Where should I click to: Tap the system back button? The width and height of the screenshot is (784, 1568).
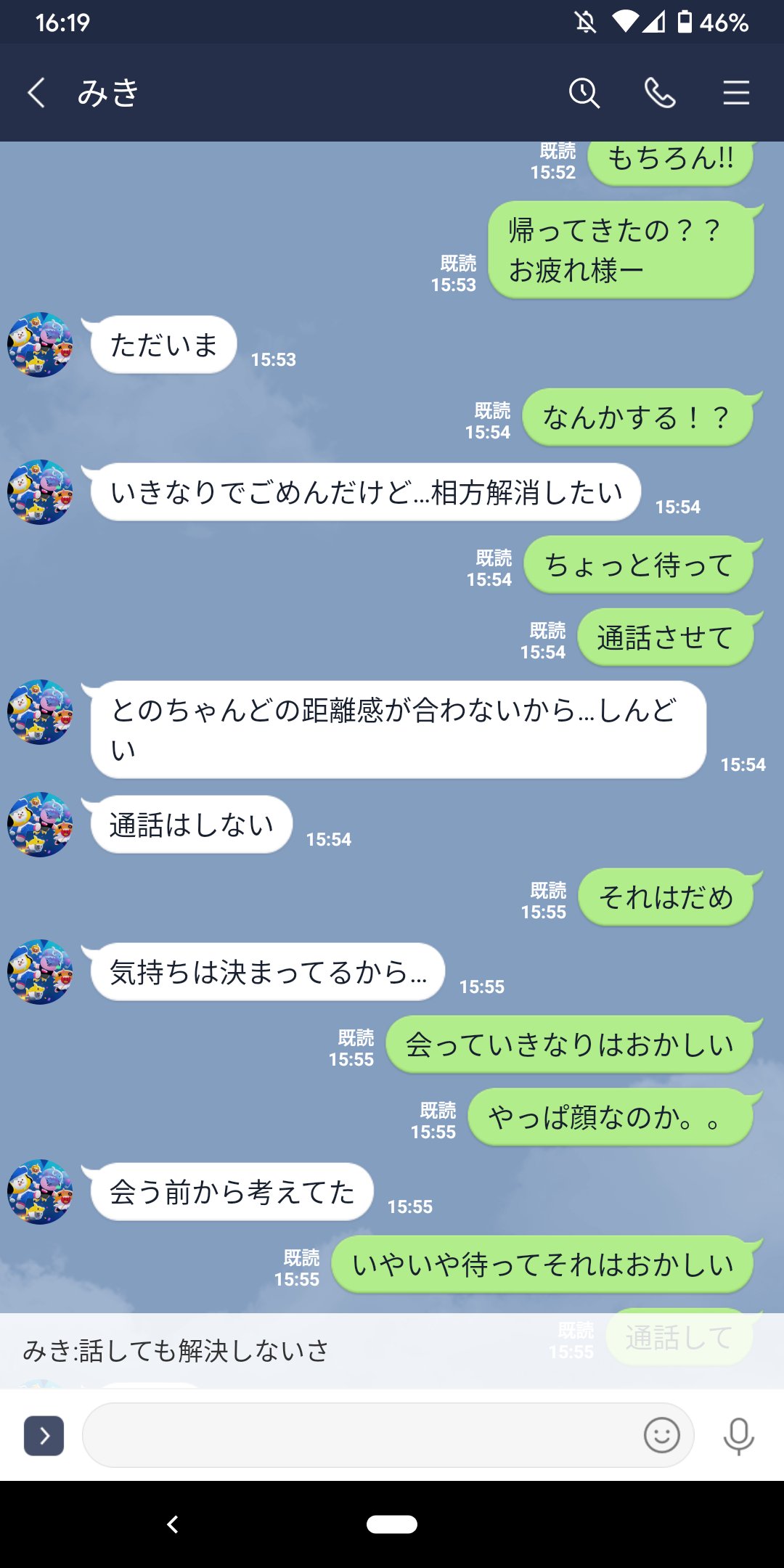(x=173, y=1524)
